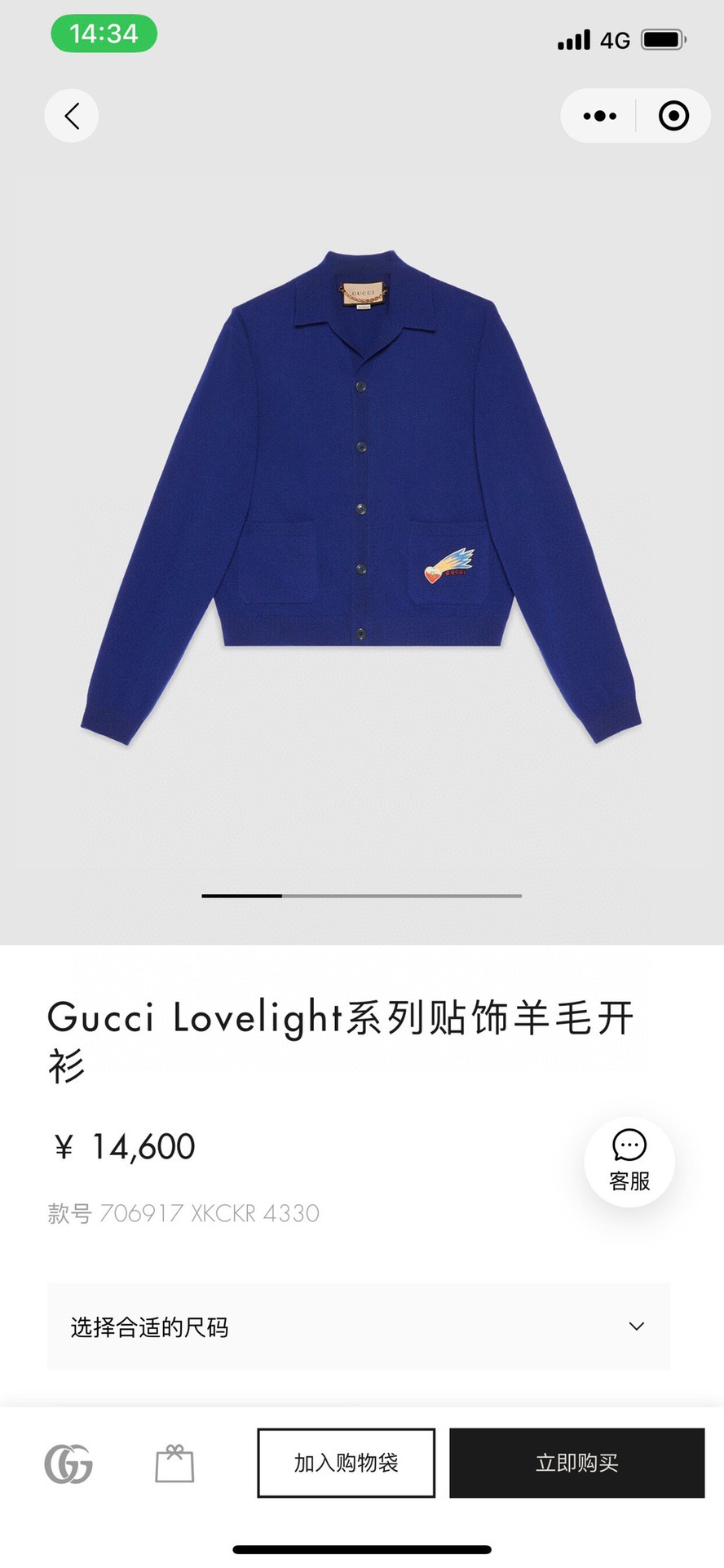Go to the Gucci home via GG logo
The height and width of the screenshot is (1568, 724).
(68, 1464)
